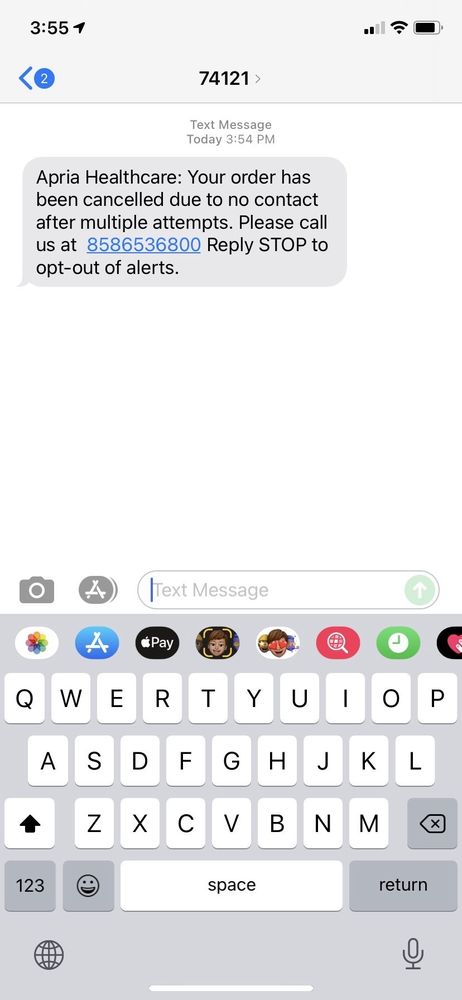Start dictation with the microphone
The width and height of the screenshot is (462, 1000).
[x=413, y=955]
